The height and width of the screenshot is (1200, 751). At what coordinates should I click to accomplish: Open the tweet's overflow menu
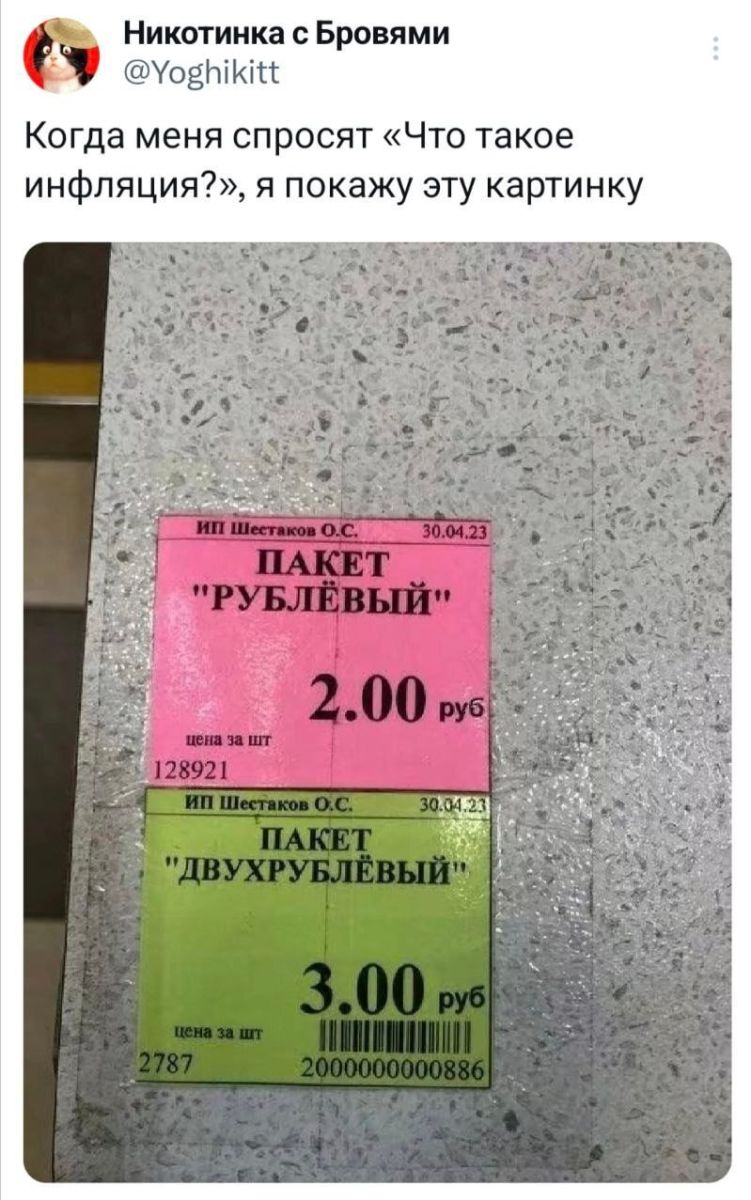pyautogui.click(x=714, y=48)
